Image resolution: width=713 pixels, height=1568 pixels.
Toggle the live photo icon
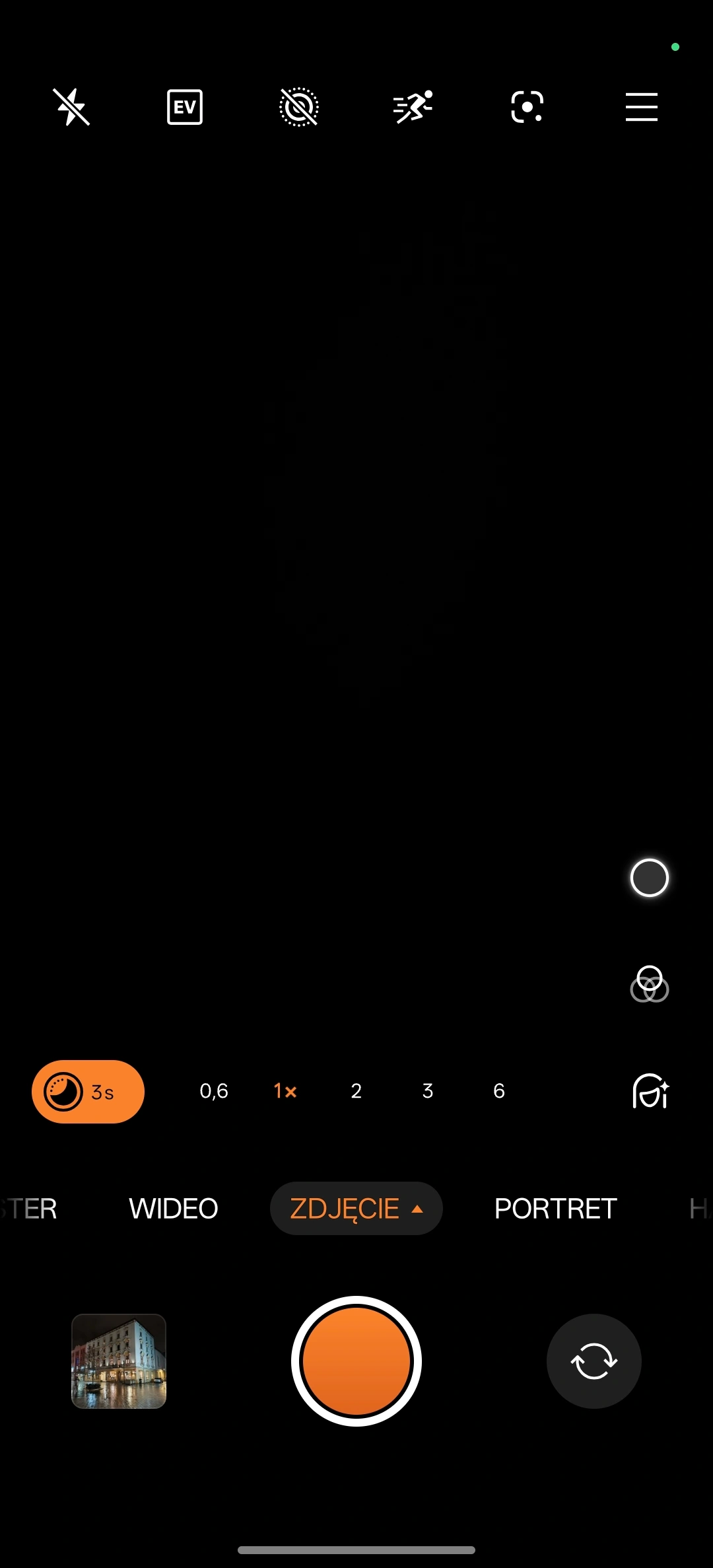click(x=299, y=107)
